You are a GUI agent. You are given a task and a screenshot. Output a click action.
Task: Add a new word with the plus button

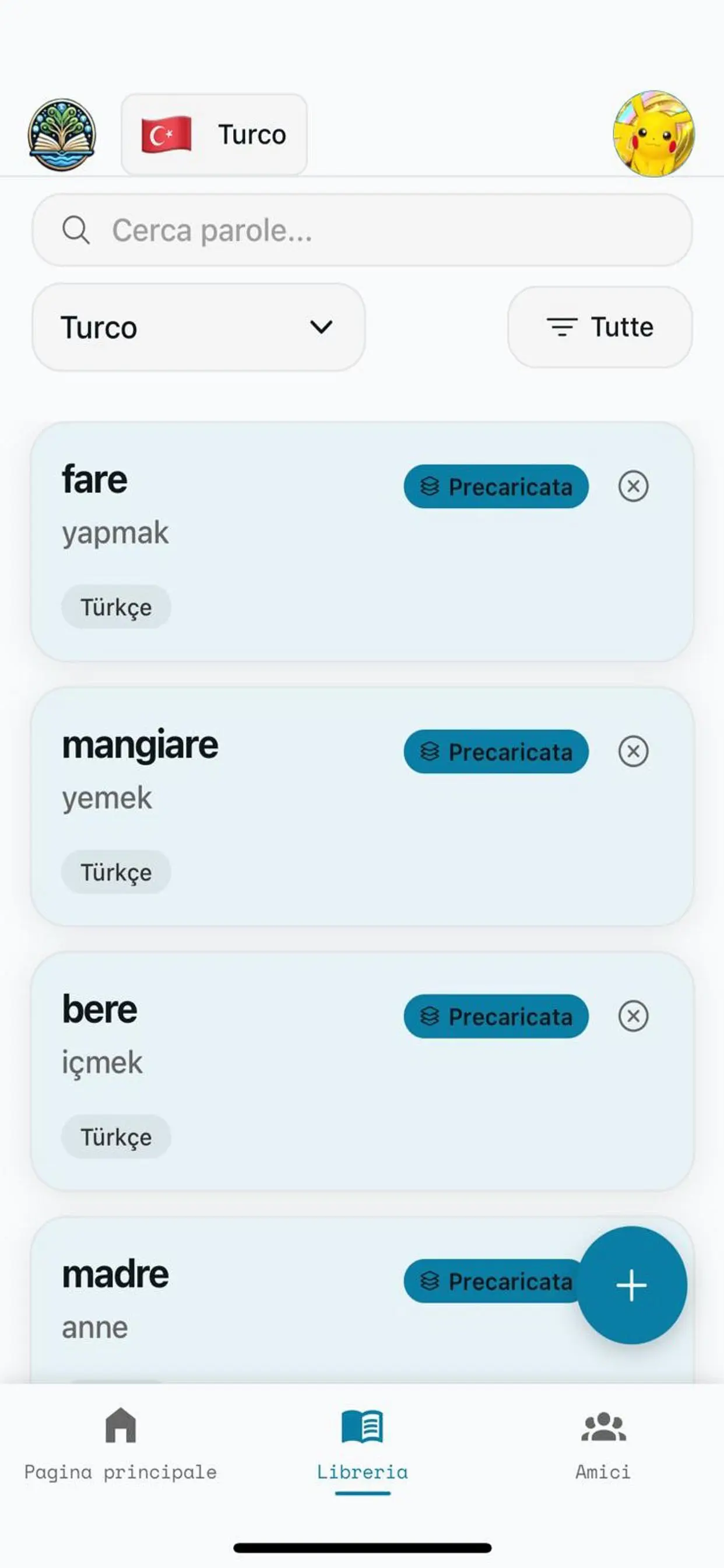point(631,1285)
